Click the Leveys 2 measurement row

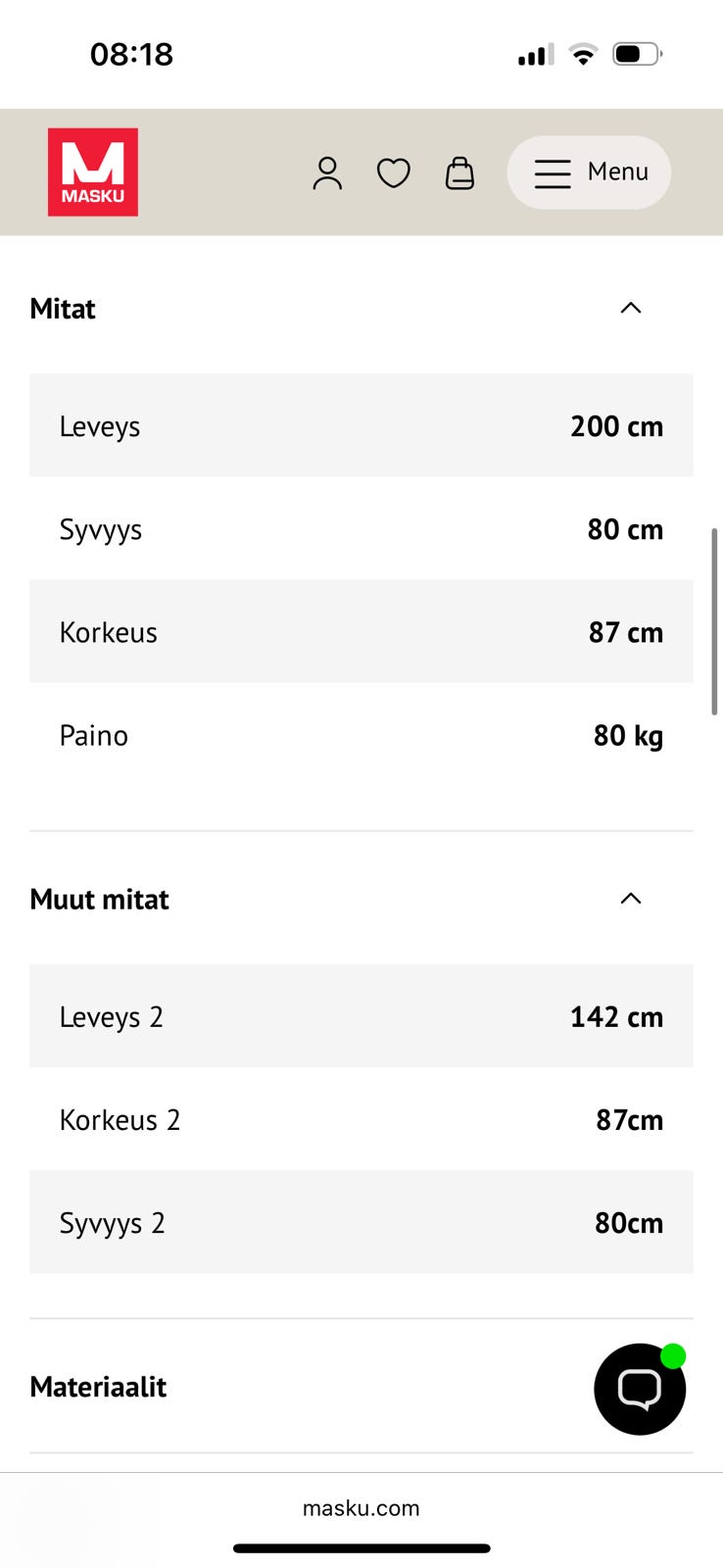pos(361,1016)
